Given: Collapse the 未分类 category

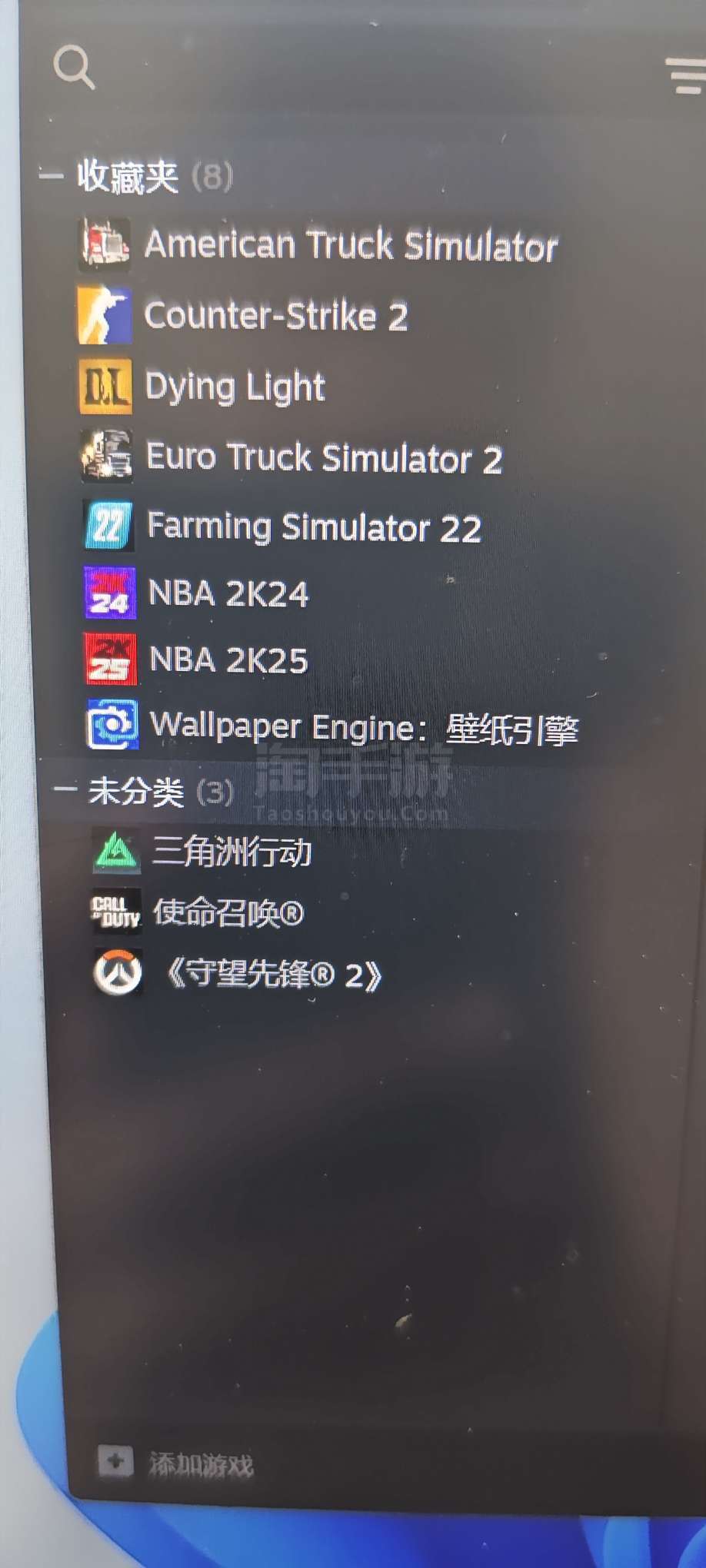Looking at the screenshot, I should 65,789.
